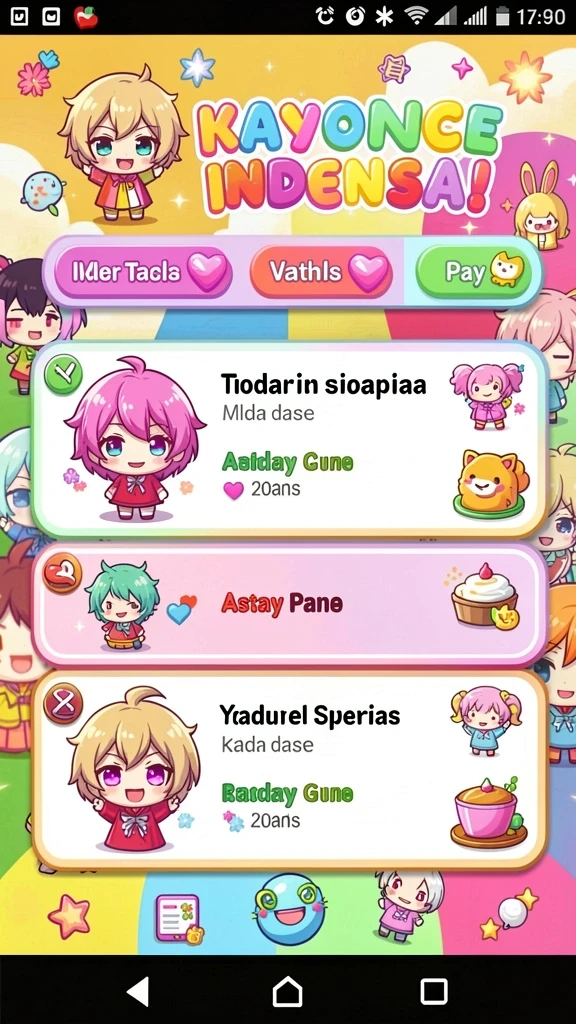Open the Tiodarin sioapiaa card

pyautogui.click(x=289, y=439)
